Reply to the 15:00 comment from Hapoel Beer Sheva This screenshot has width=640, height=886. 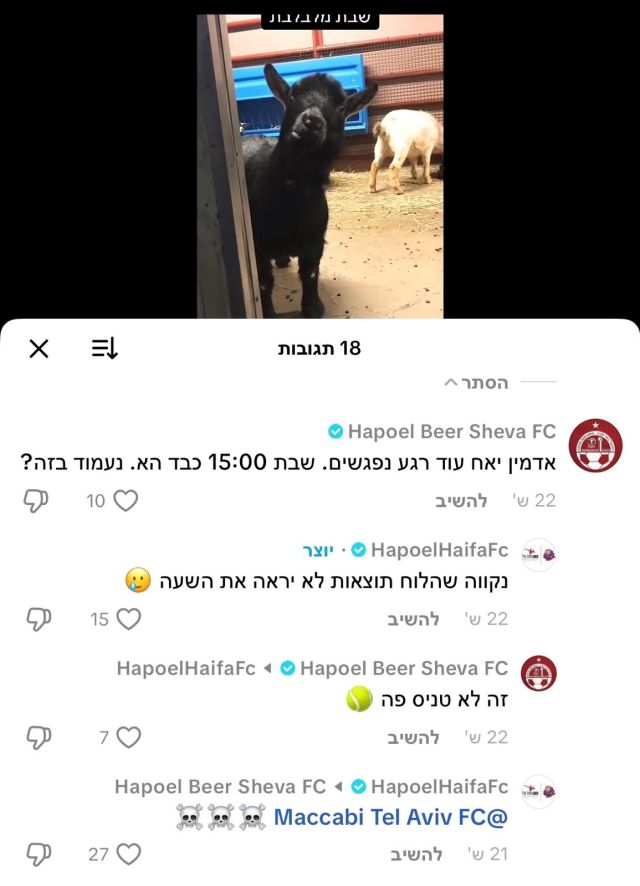coord(462,501)
